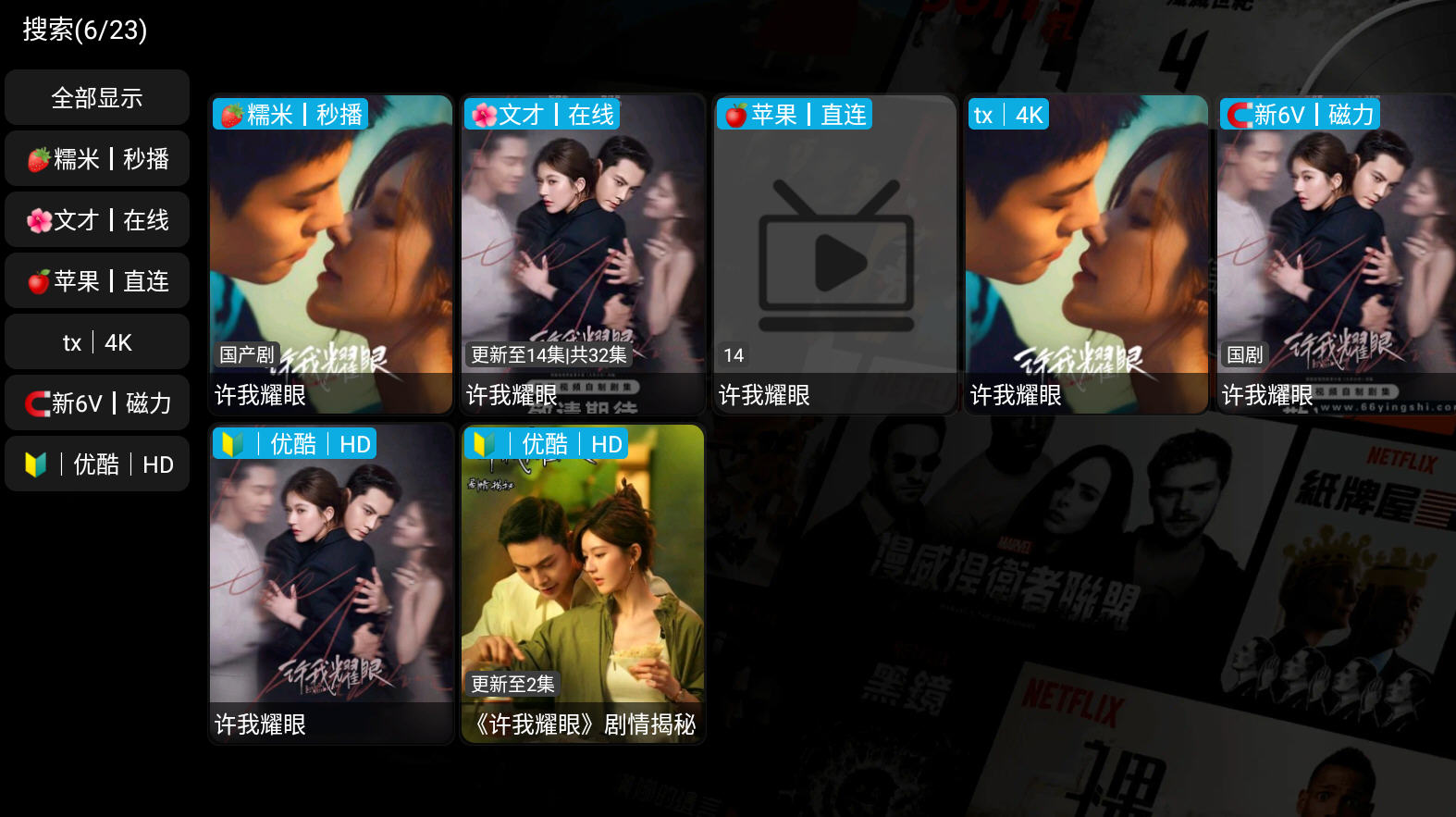Filter by 苹果 | 直连 source

pyautogui.click(x=97, y=281)
